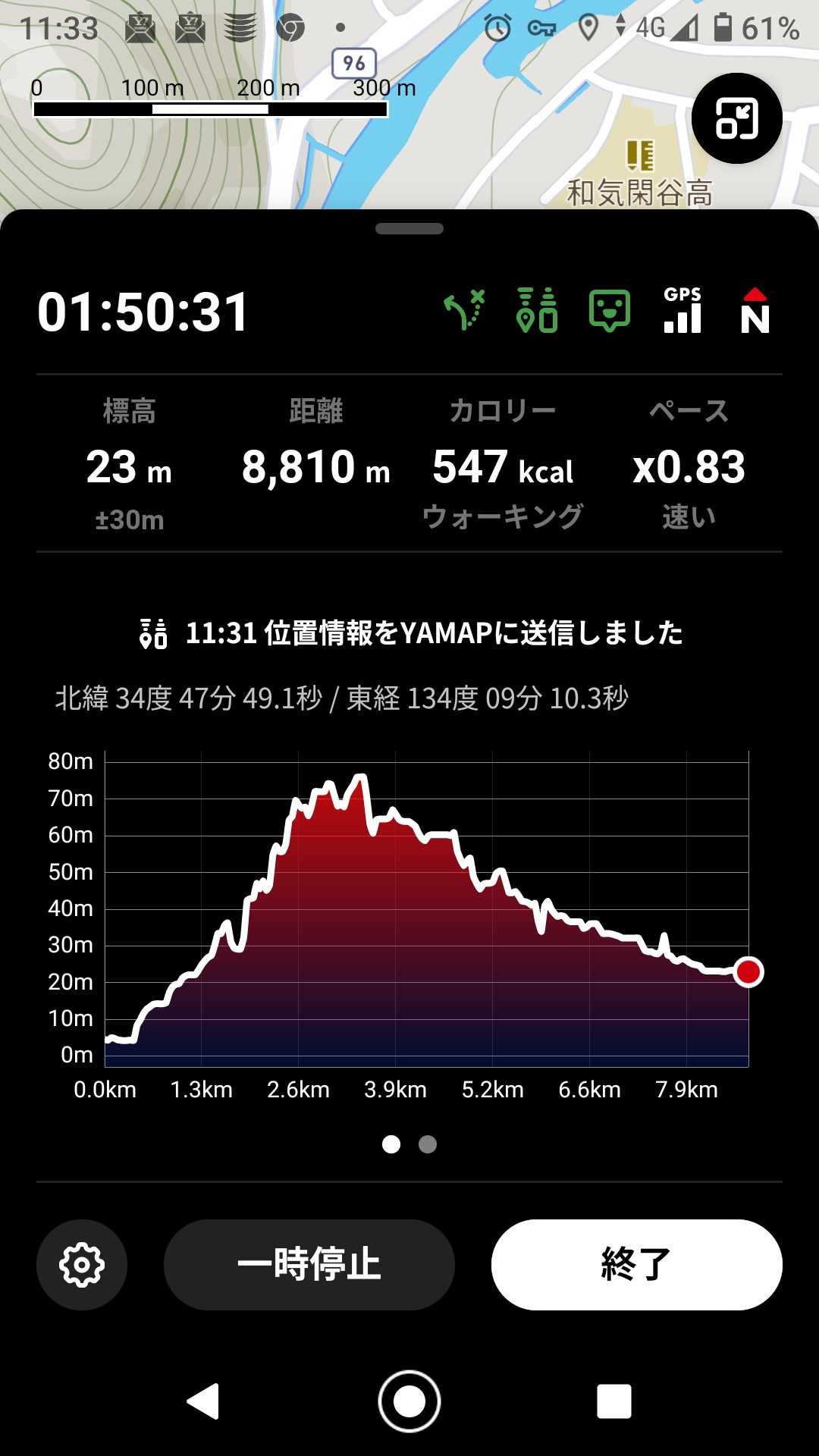This screenshot has height=1456, width=819.
Task: Open the location sharing icon
Action: (537, 310)
